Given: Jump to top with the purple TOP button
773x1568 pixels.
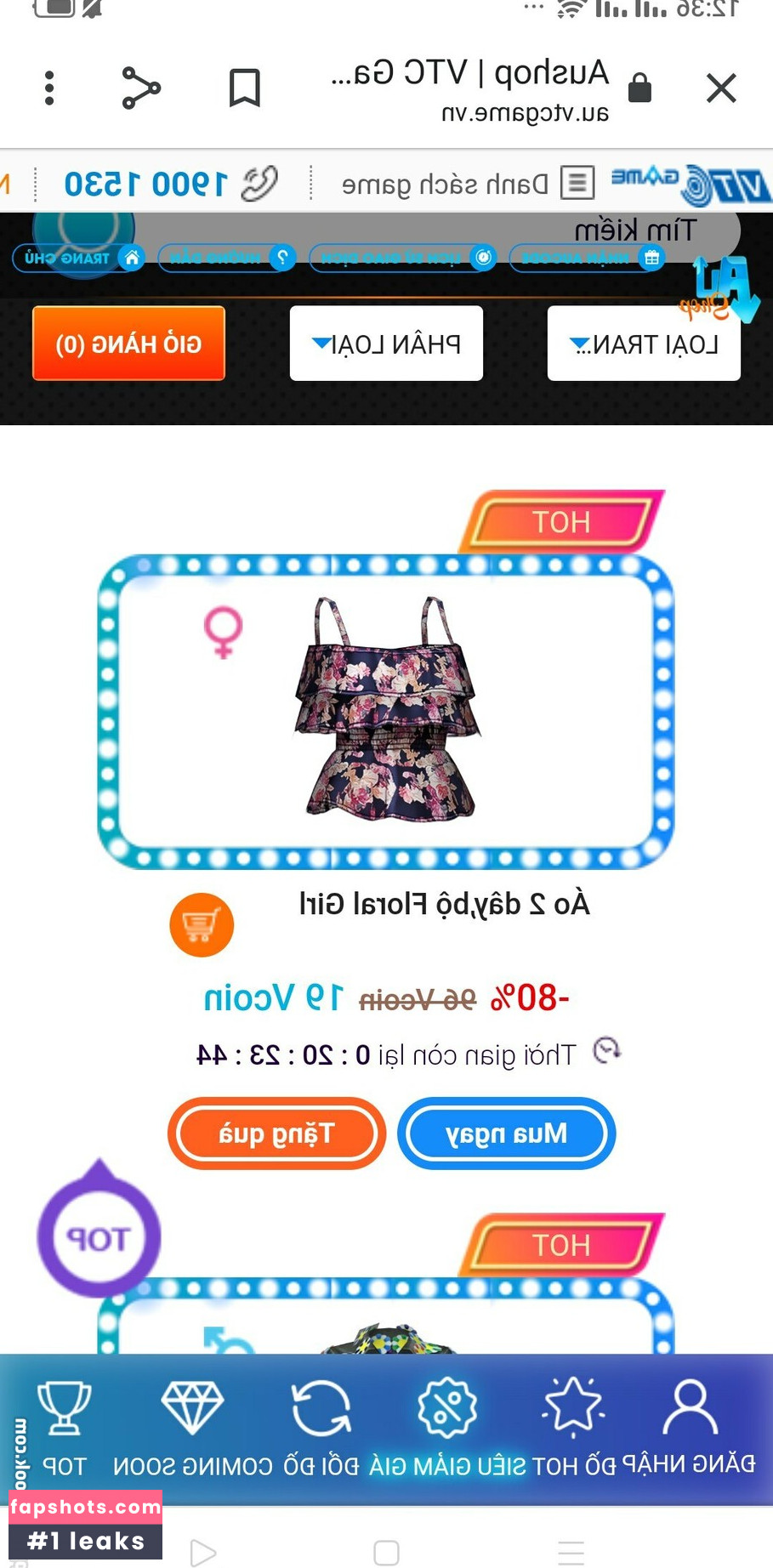Looking at the screenshot, I should (99, 1237).
